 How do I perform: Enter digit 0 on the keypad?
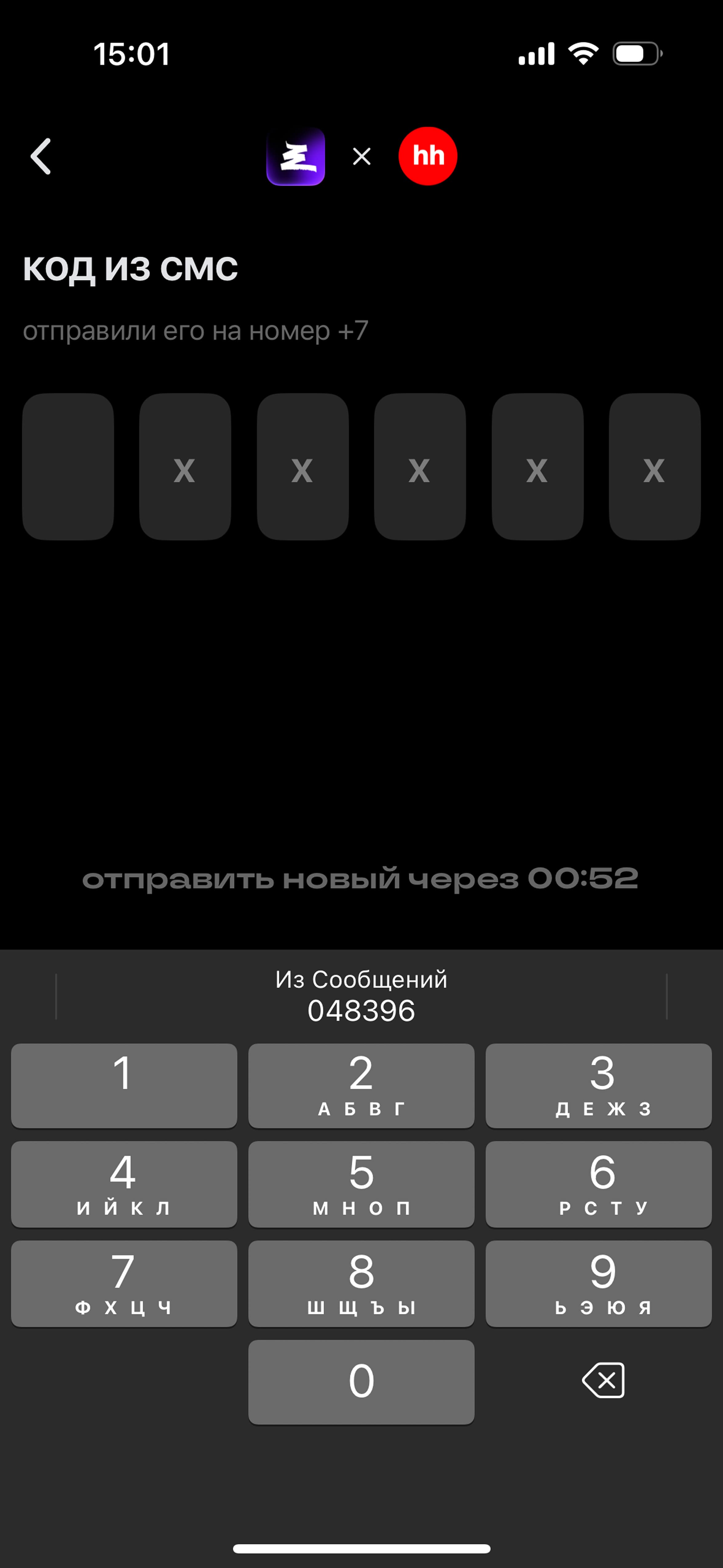click(361, 1382)
